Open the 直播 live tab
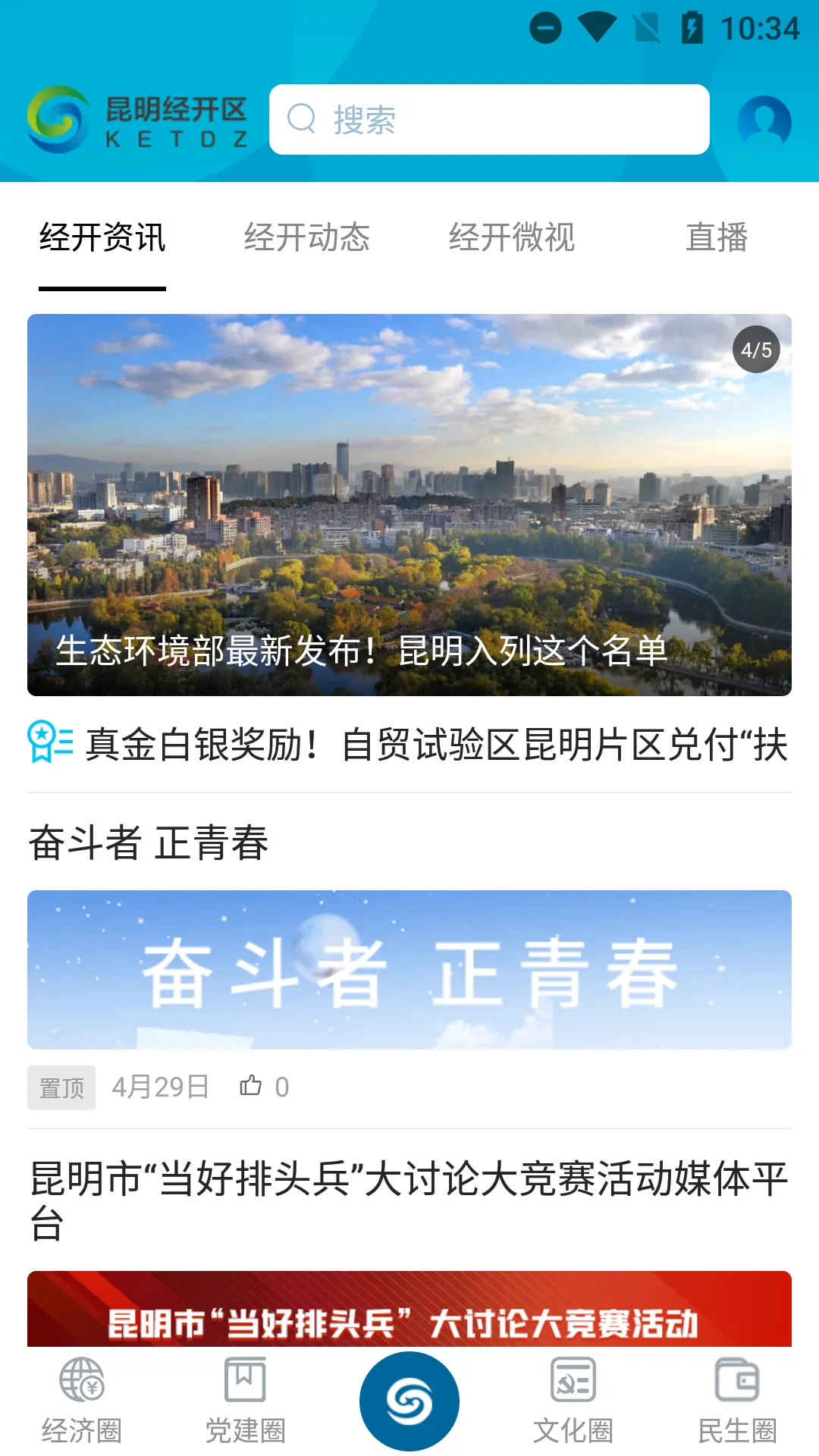 coord(717,239)
